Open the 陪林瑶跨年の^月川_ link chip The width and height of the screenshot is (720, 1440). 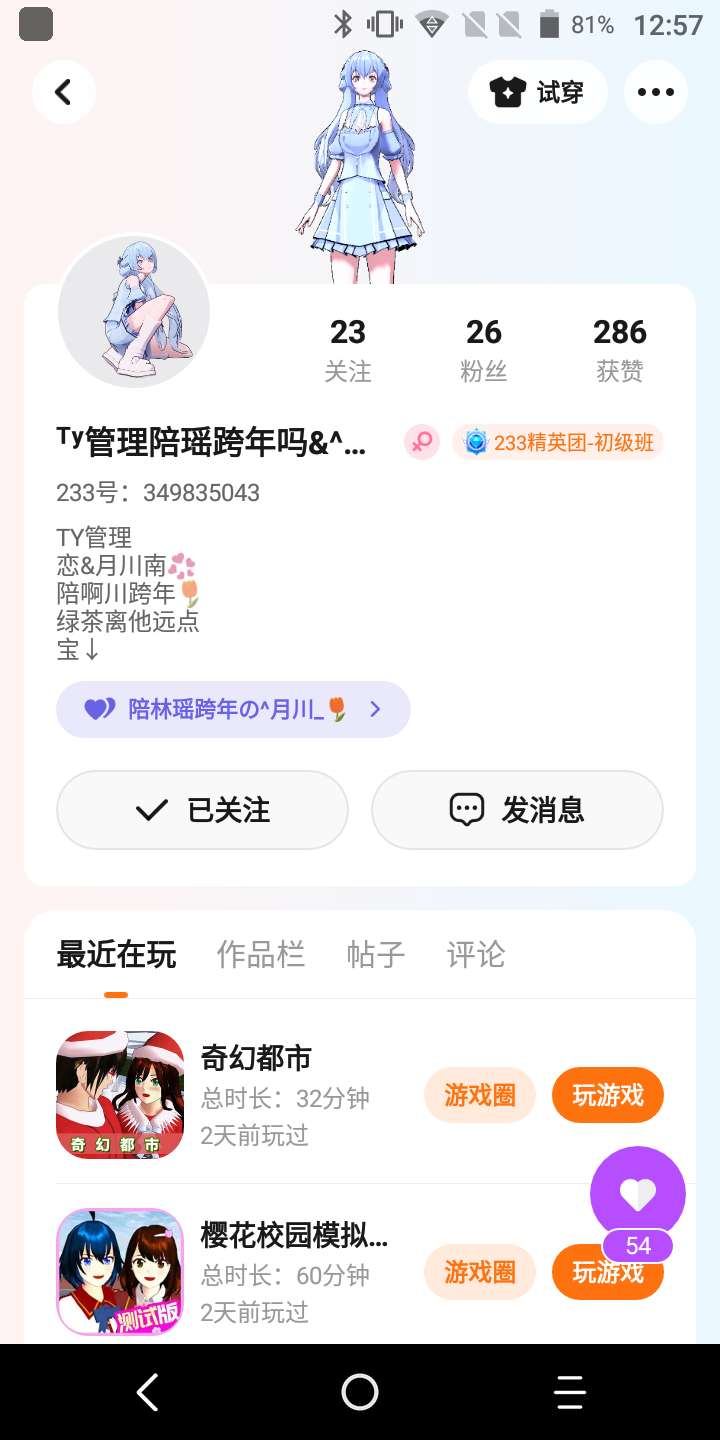pos(233,710)
